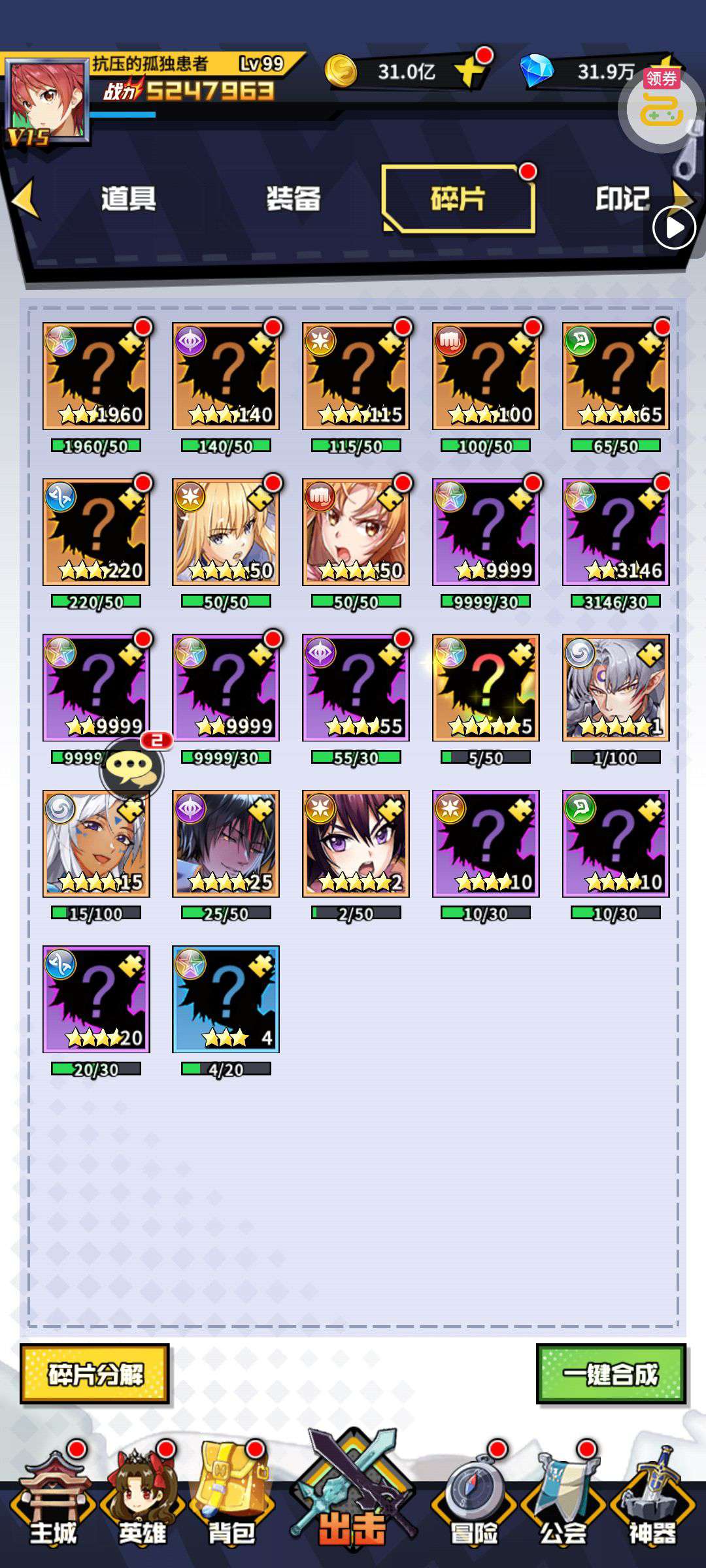Open the 英雄 navigation item

click(143, 1497)
